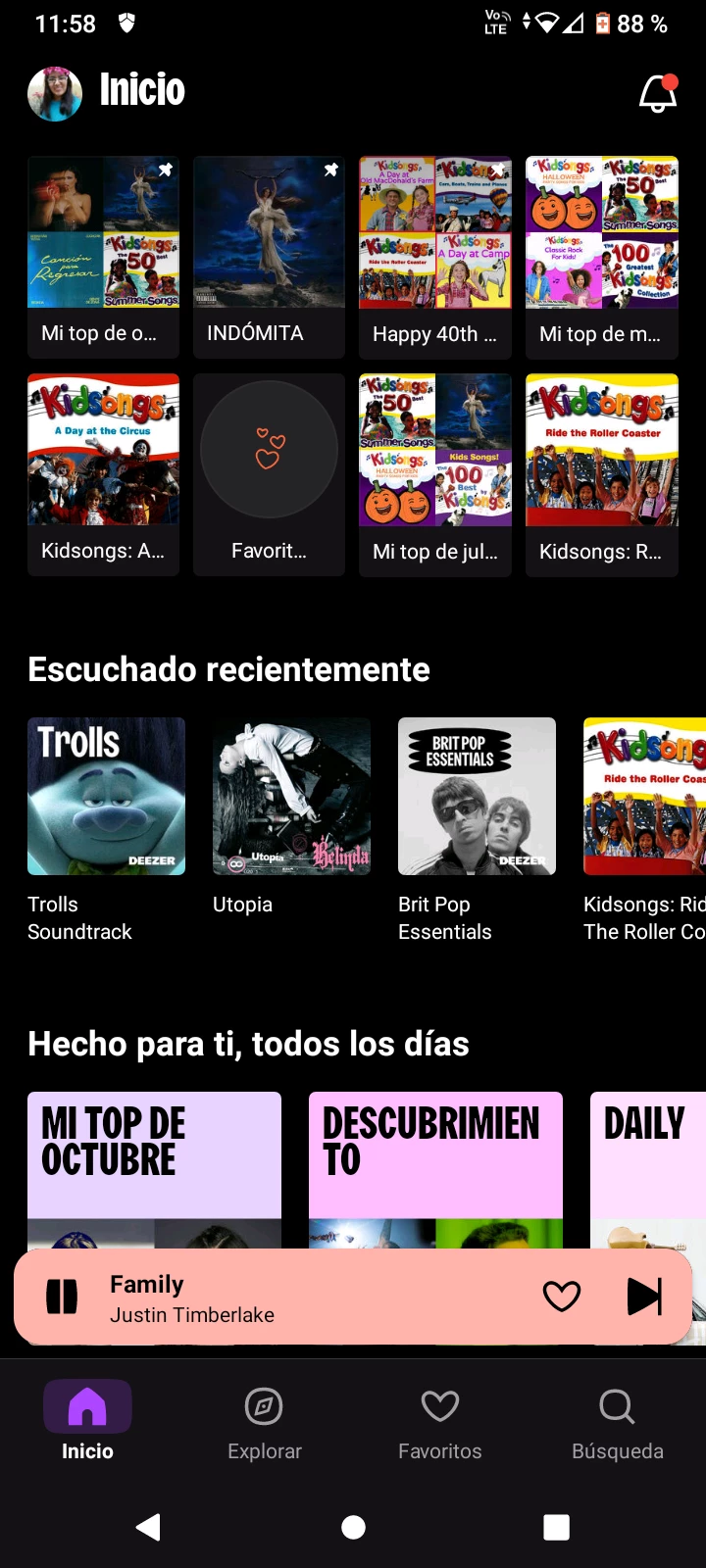Go to the Favoritos tab
The width and height of the screenshot is (706, 1568).
point(440,1423)
